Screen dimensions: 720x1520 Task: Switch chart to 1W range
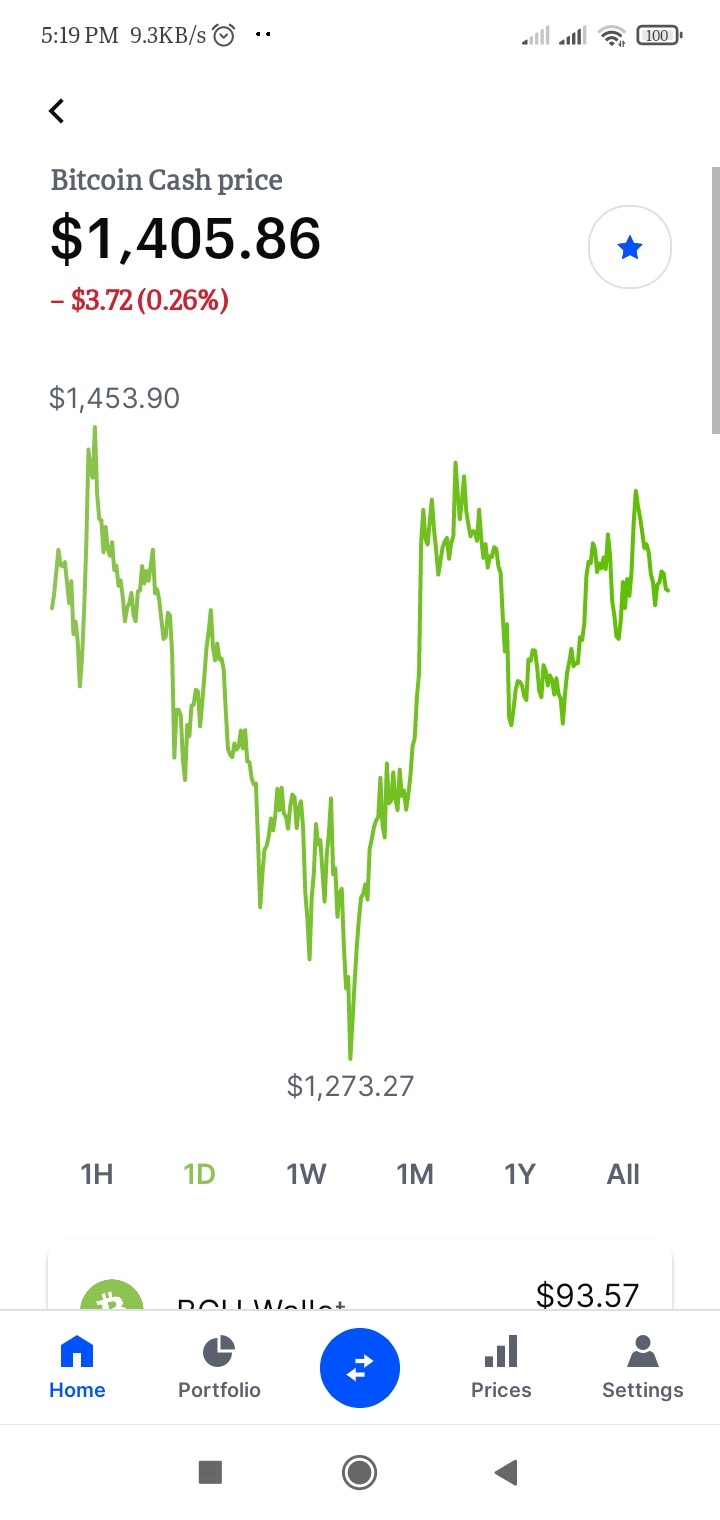(306, 1174)
